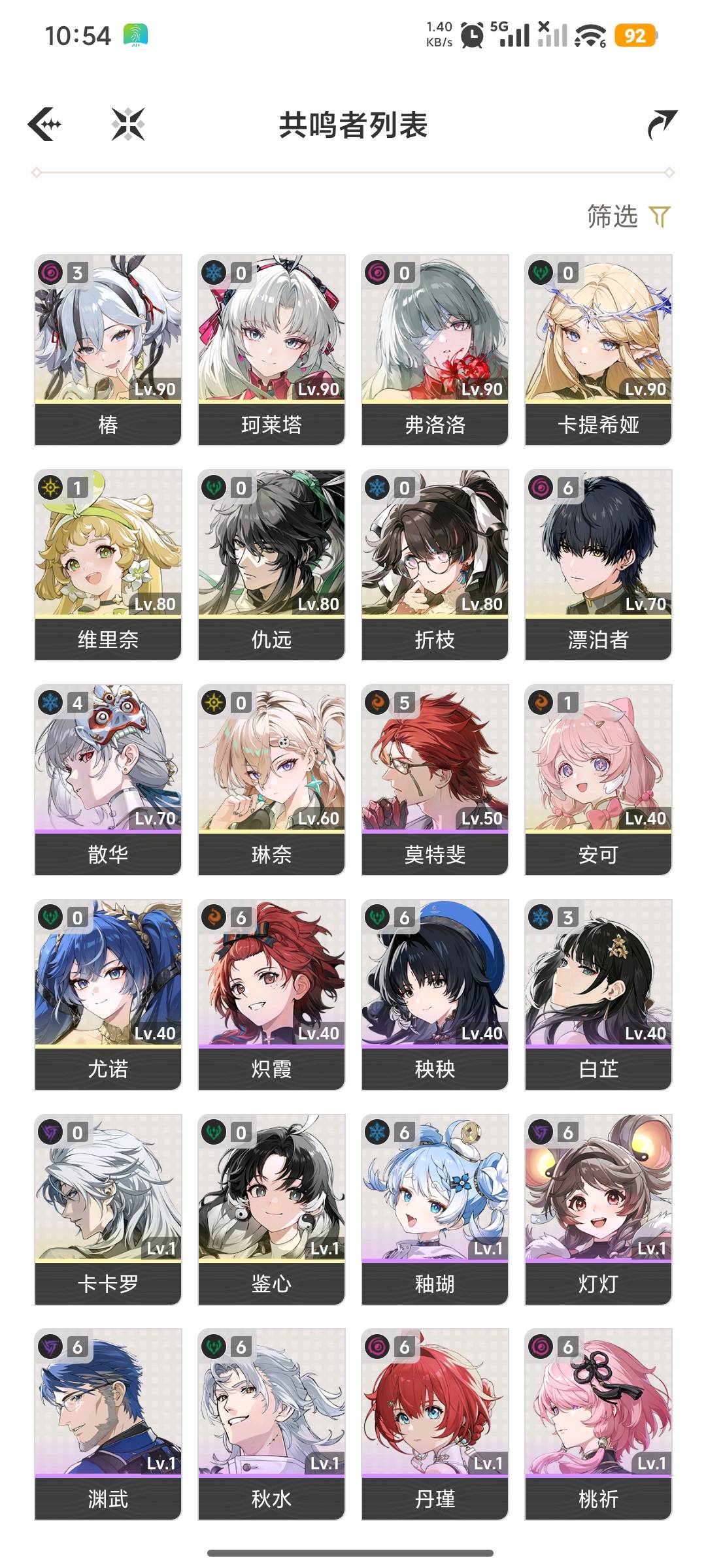Open the 莫特斐 card
The image size is (706, 1568).
coord(435,780)
